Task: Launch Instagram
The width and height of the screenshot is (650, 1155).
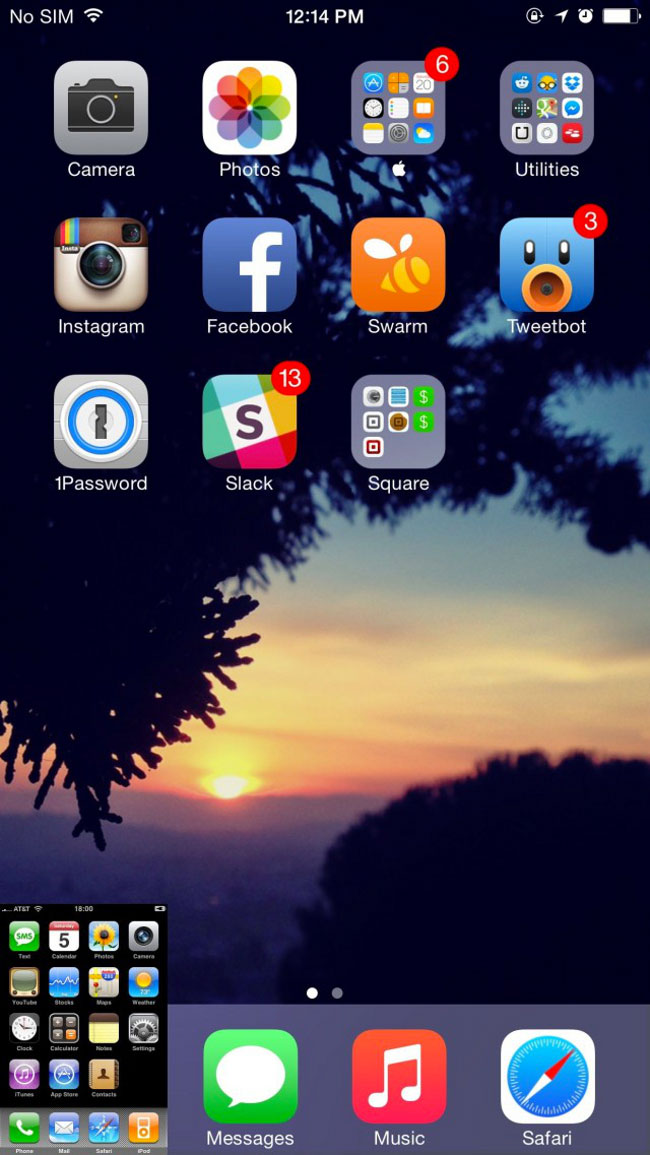Action: pos(101,265)
